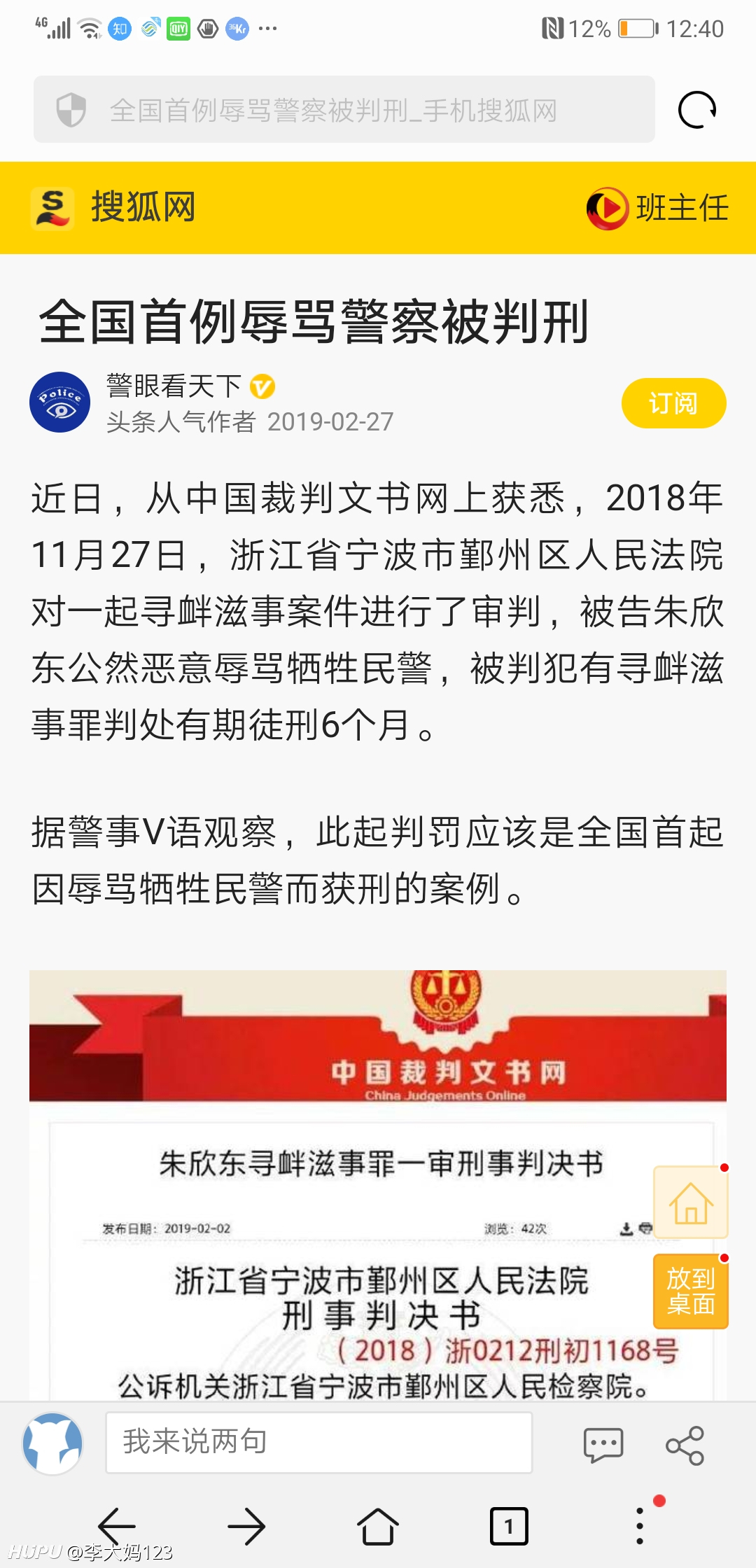Share this article
Image resolution: width=756 pixels, height=1568 pixels.
pyautogui.click(x=685, y=1445)
